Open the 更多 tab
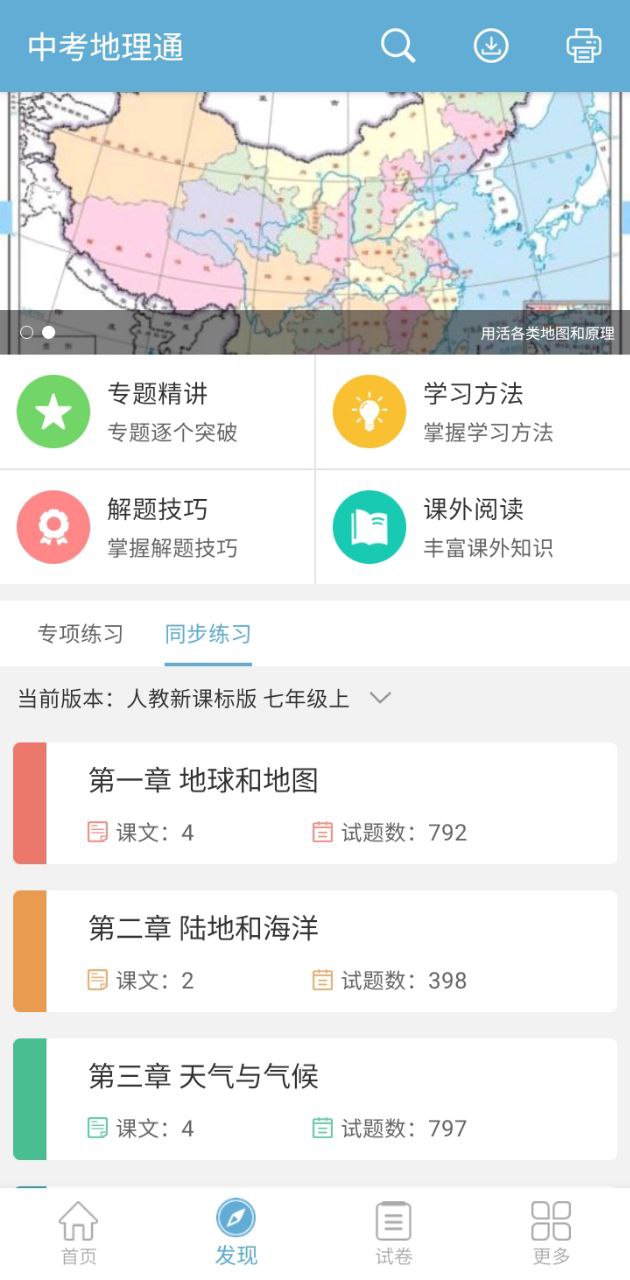 [x=551, y=1234]
